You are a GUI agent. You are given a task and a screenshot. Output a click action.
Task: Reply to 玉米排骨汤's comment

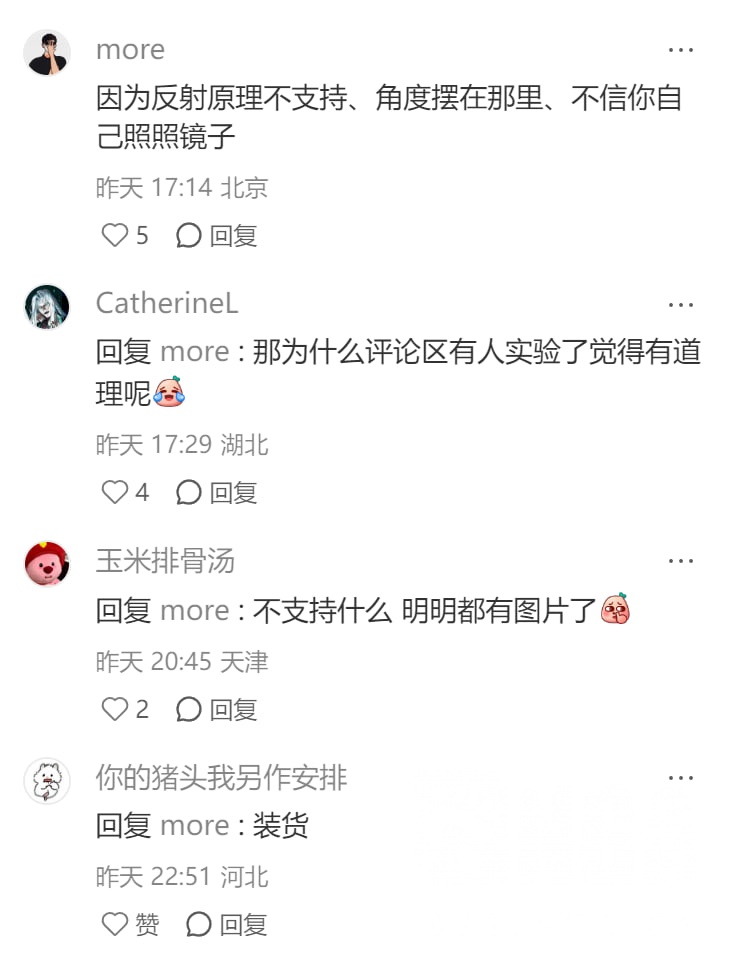click(x=217, y=709)
